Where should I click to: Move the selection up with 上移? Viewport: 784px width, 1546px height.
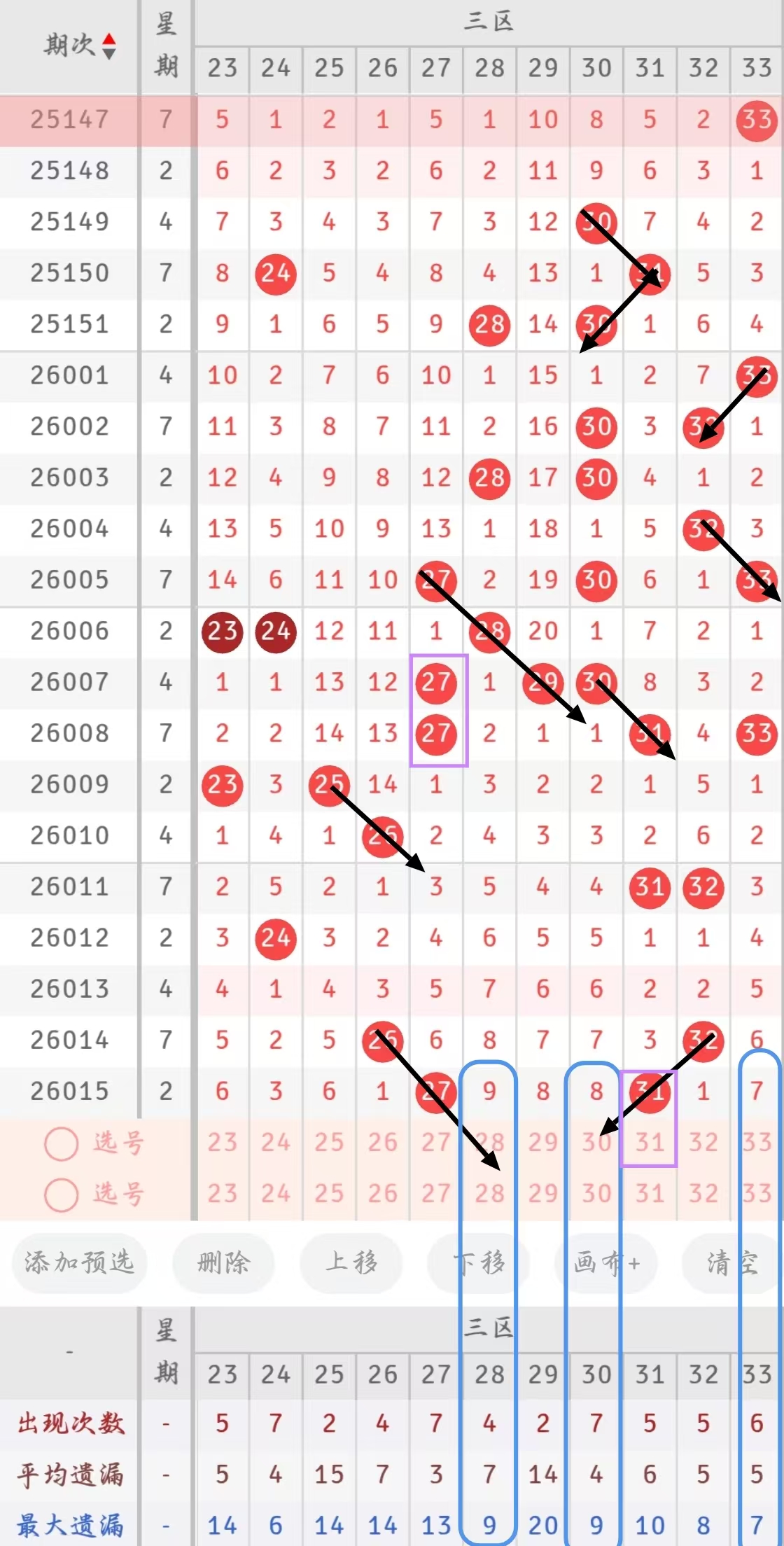pos(351,1262)
